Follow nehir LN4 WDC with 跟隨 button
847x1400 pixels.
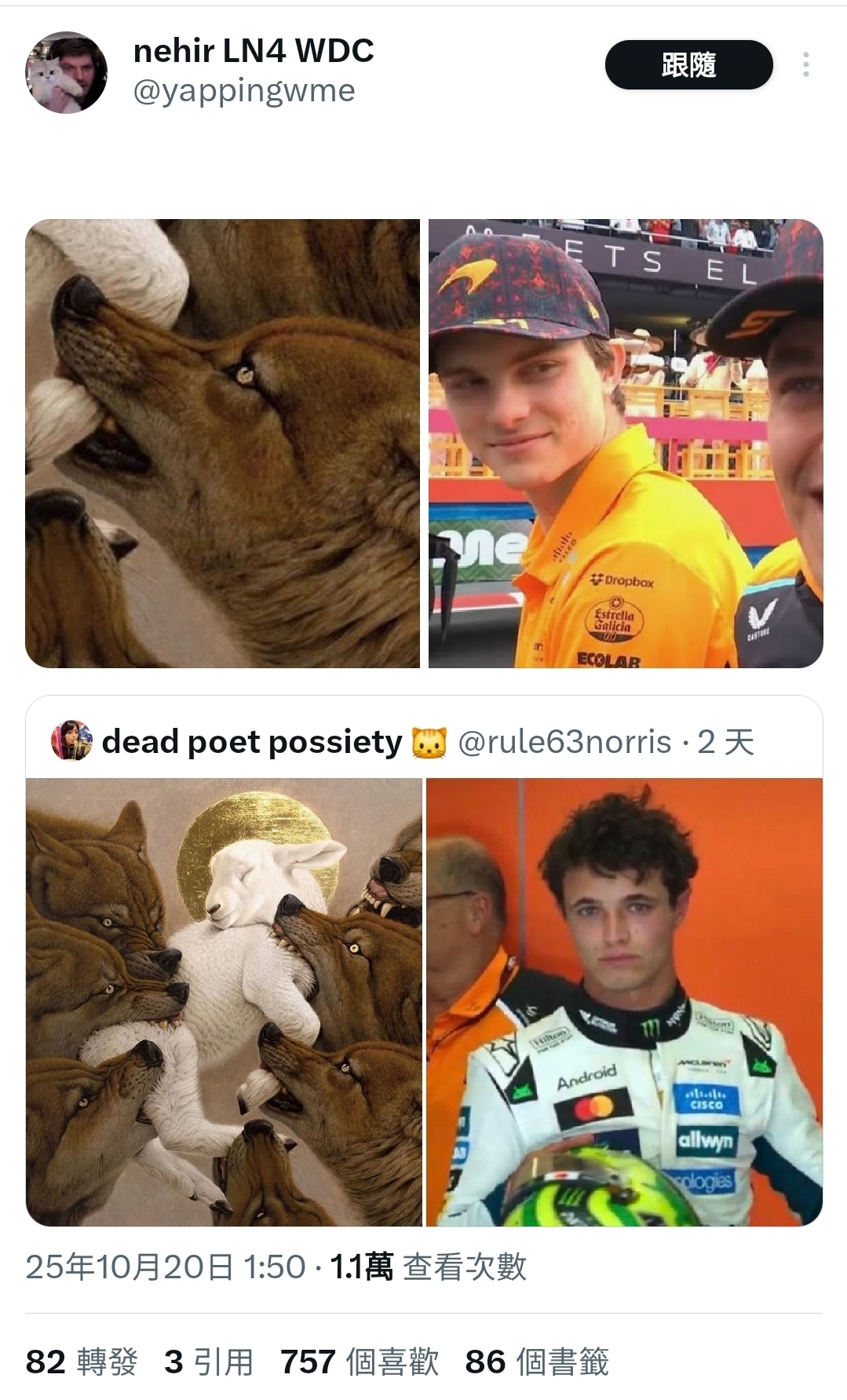(688, 64)
